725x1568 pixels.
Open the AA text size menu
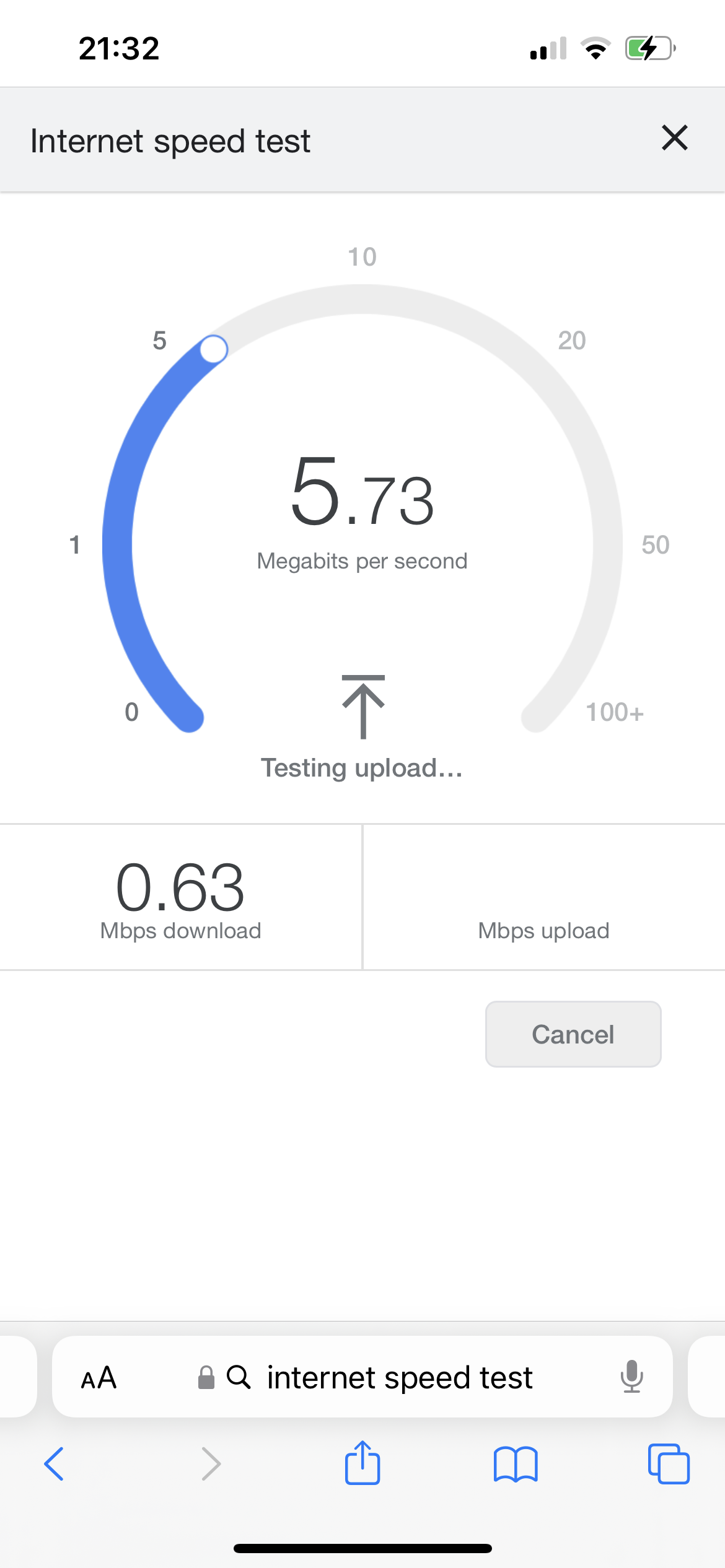click(x=99, y=1378)
